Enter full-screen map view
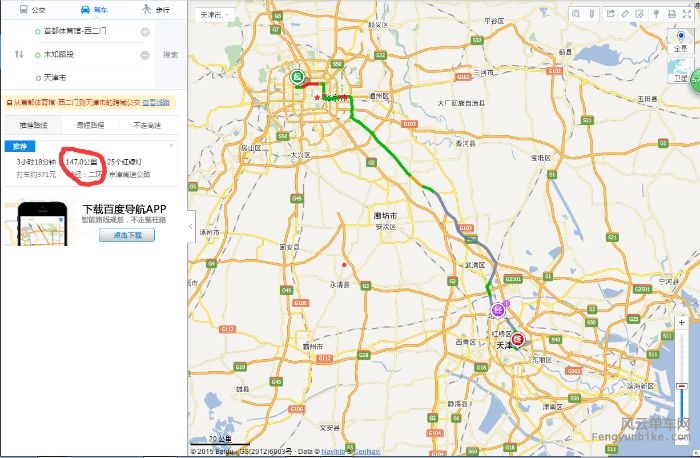Screen dimensions: 700x458 pos(687,14)
